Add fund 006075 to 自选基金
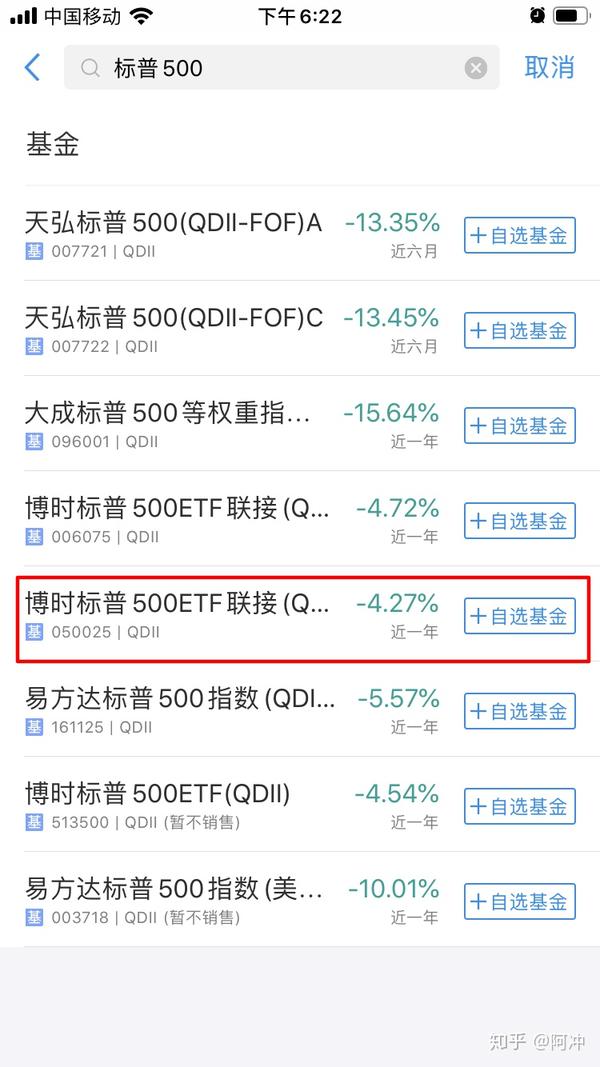Screen dimensions: 600x1067 click(520, 521)
